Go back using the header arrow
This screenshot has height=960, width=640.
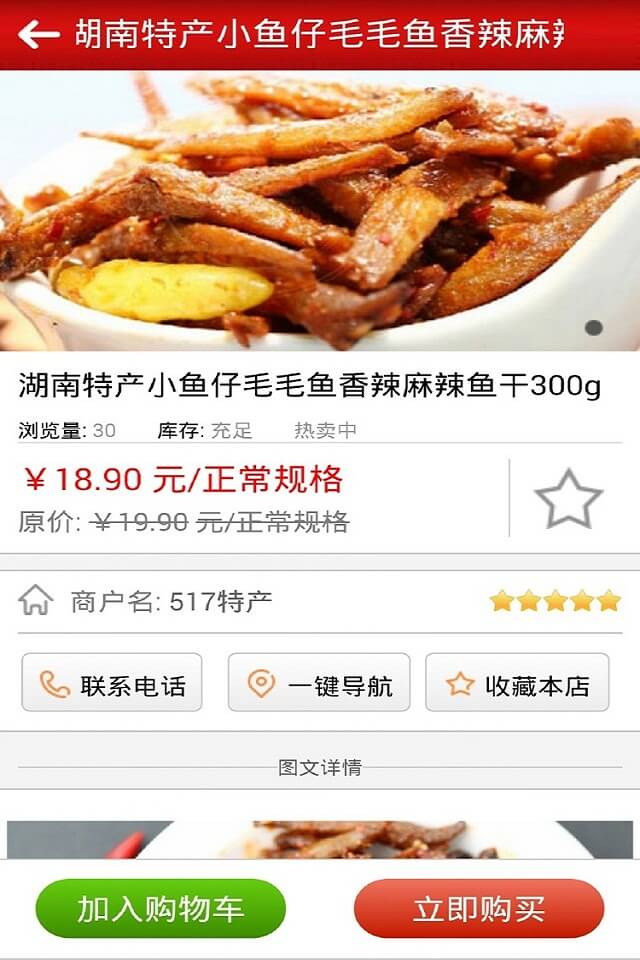coord(38,35)
